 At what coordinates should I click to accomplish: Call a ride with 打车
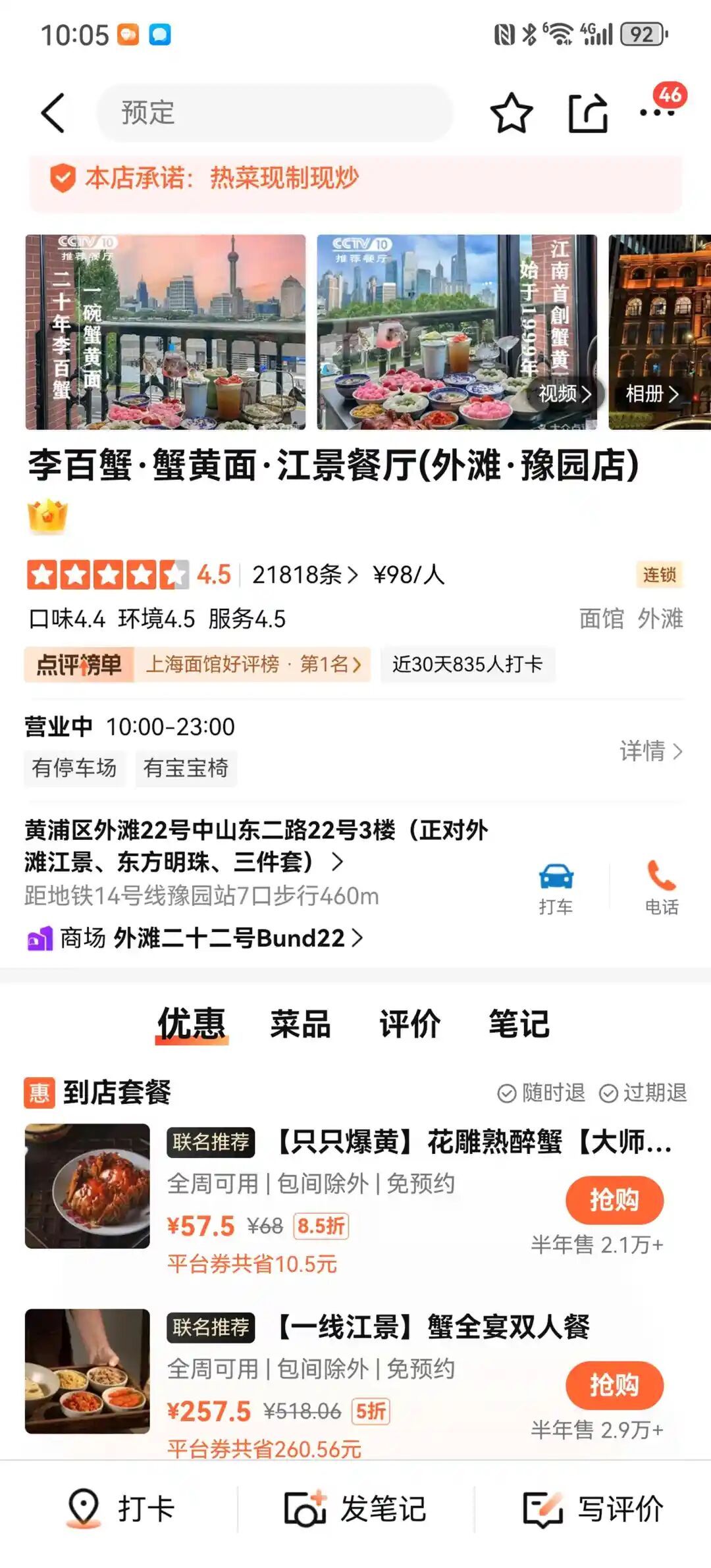(x=556, y=887)
